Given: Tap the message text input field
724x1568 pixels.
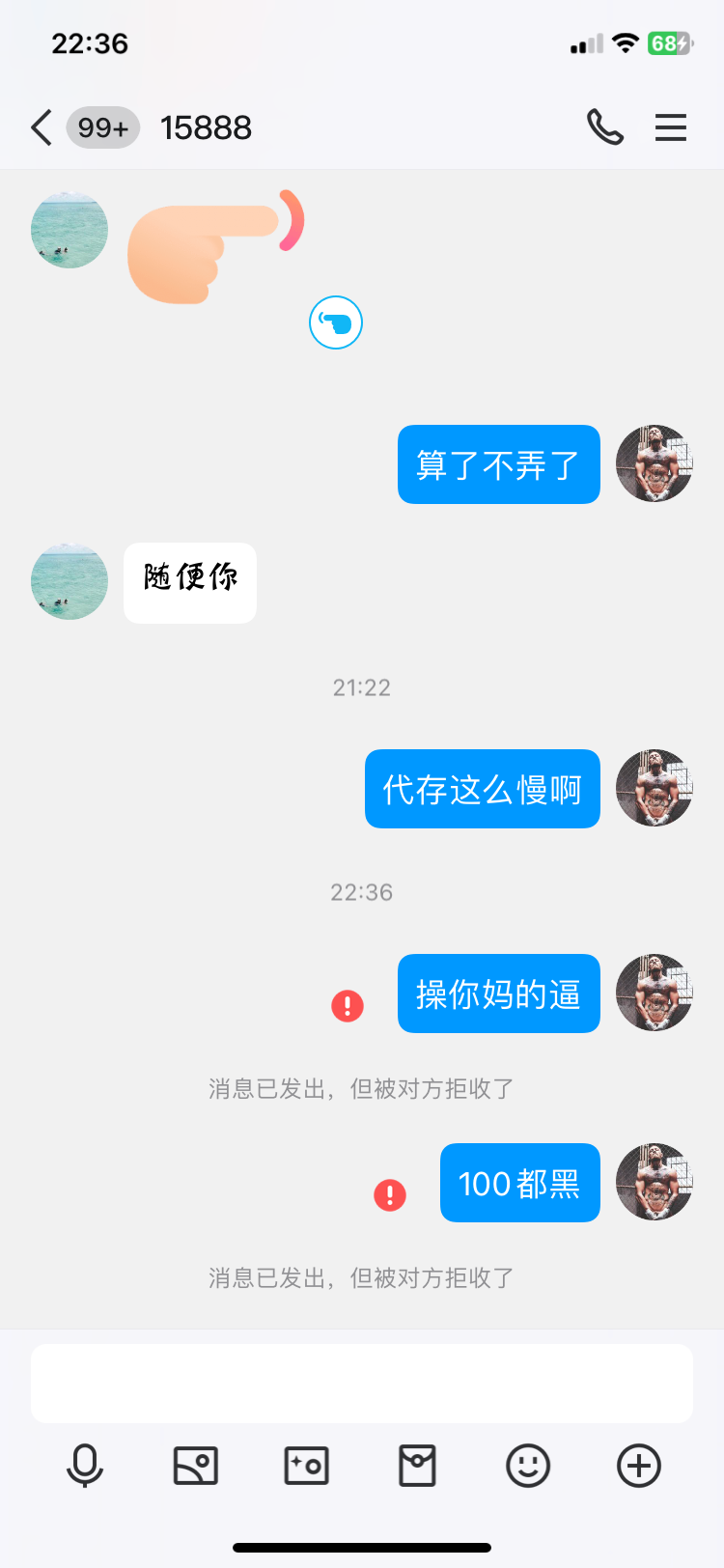Looking at the screenshot, I should point(362,1383).
